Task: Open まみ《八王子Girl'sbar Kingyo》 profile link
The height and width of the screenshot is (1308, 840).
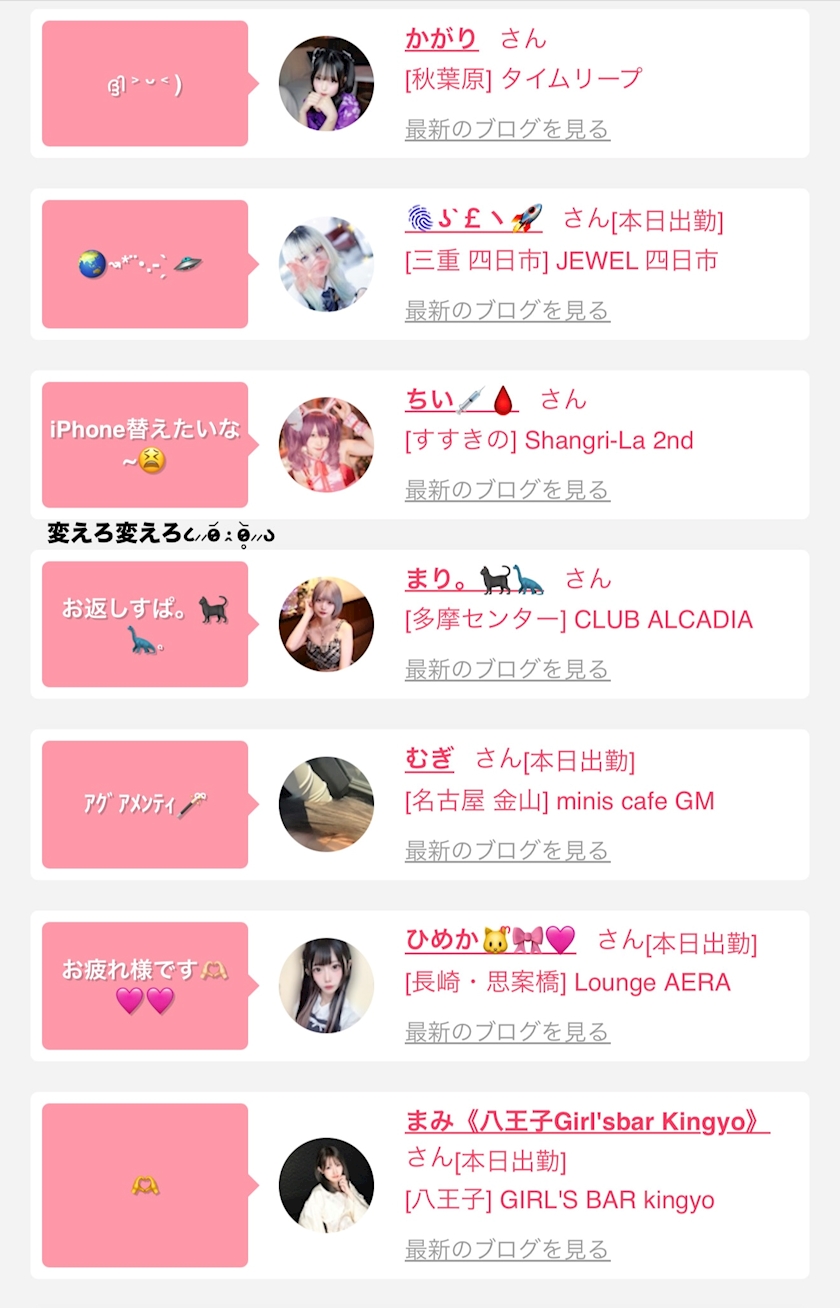Action: point(587,1122)
